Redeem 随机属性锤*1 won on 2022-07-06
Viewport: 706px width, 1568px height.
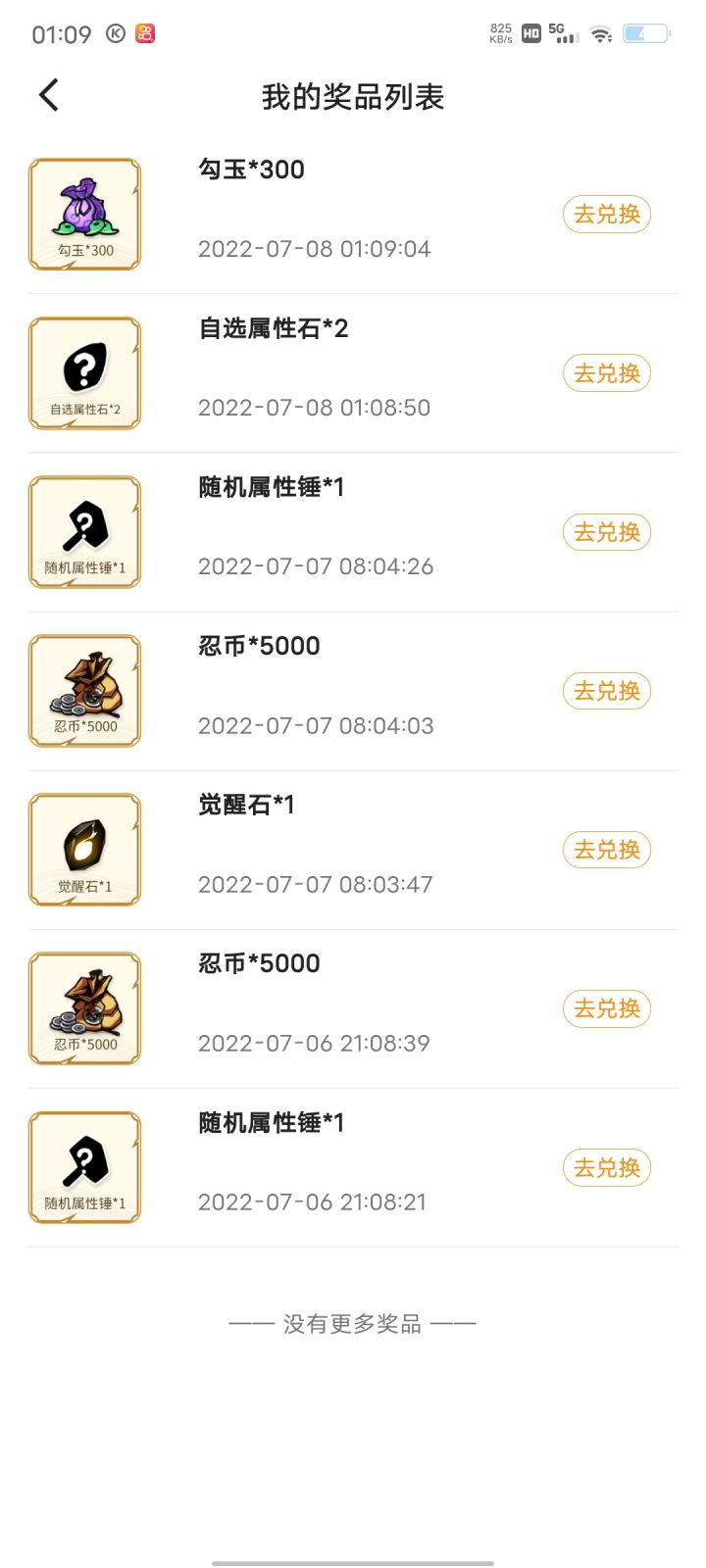(606, 1167)
